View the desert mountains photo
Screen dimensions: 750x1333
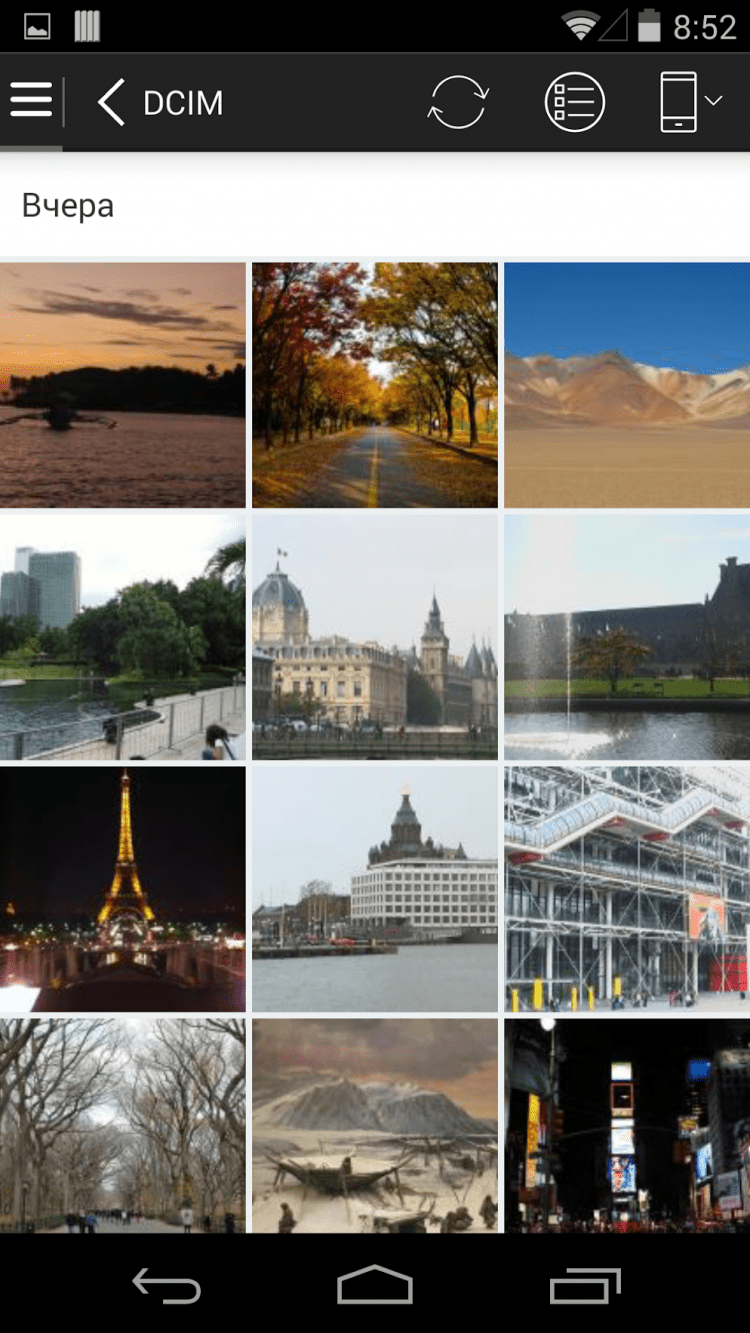pyautogui.click(x=627, y=385)
